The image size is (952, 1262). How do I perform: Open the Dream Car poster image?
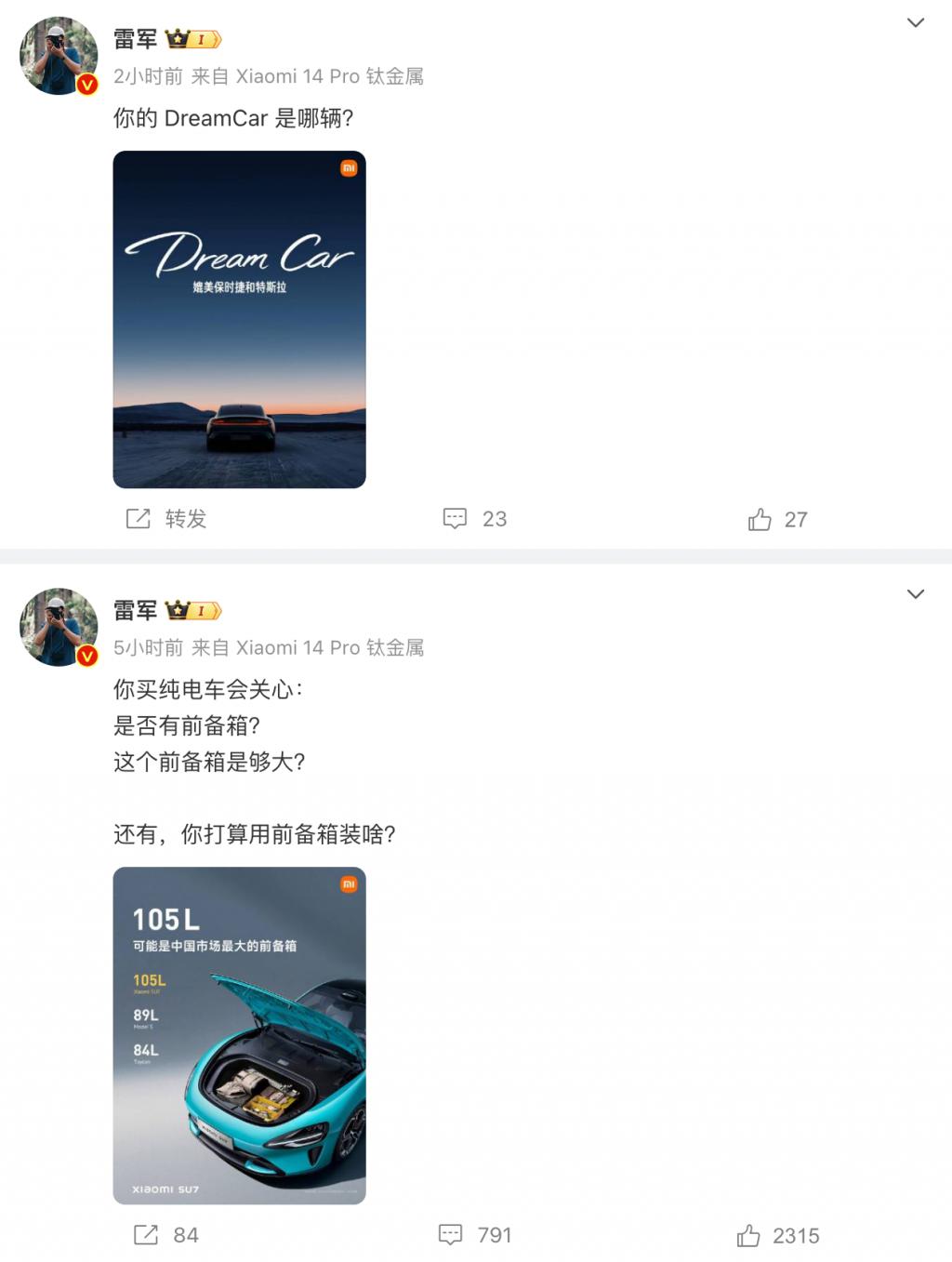point(239,319)
